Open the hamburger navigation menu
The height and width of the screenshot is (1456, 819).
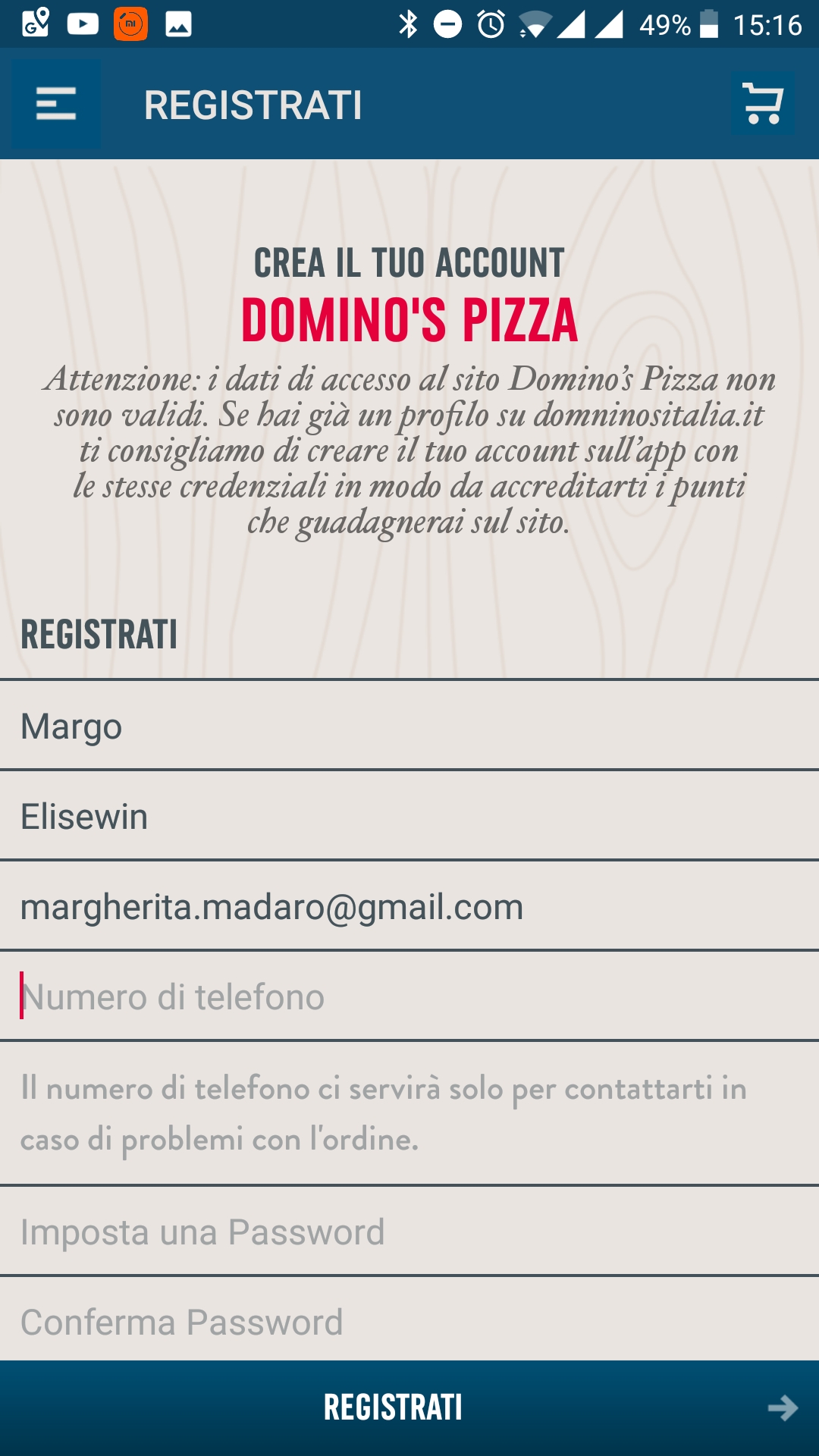[55, 104]
